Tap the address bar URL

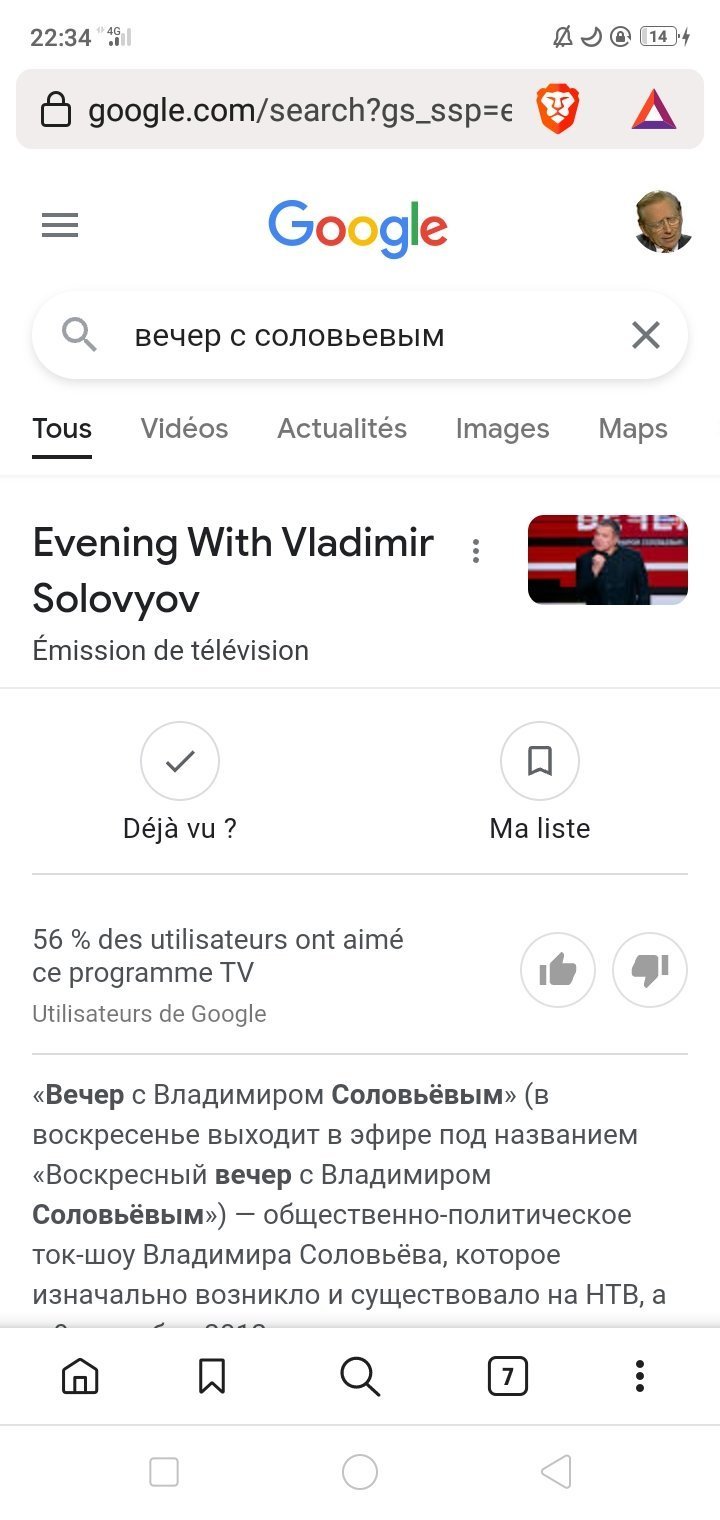pyautogui.click(x=300, y=110)
